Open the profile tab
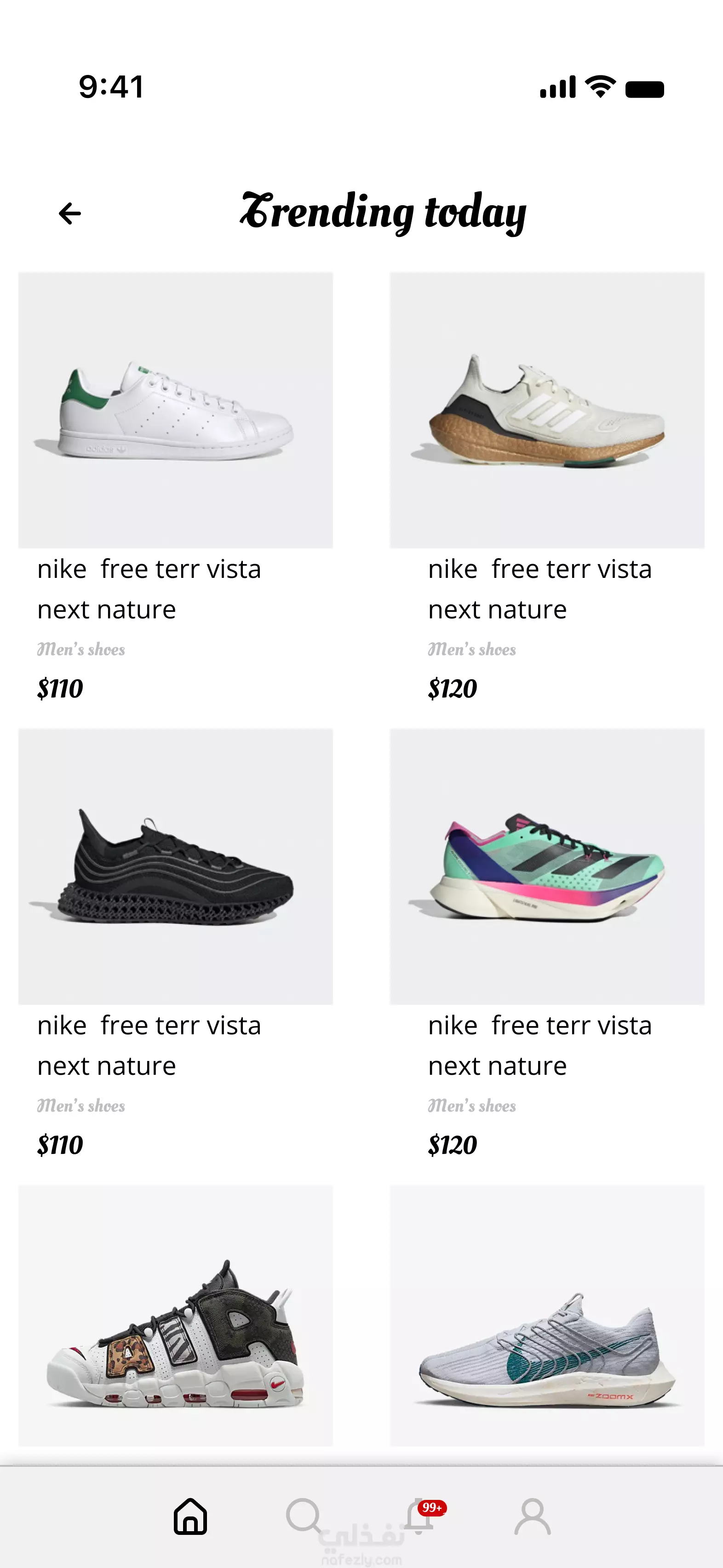The height and width of the screenshot is (1568, 723). tap(533, 1516)
